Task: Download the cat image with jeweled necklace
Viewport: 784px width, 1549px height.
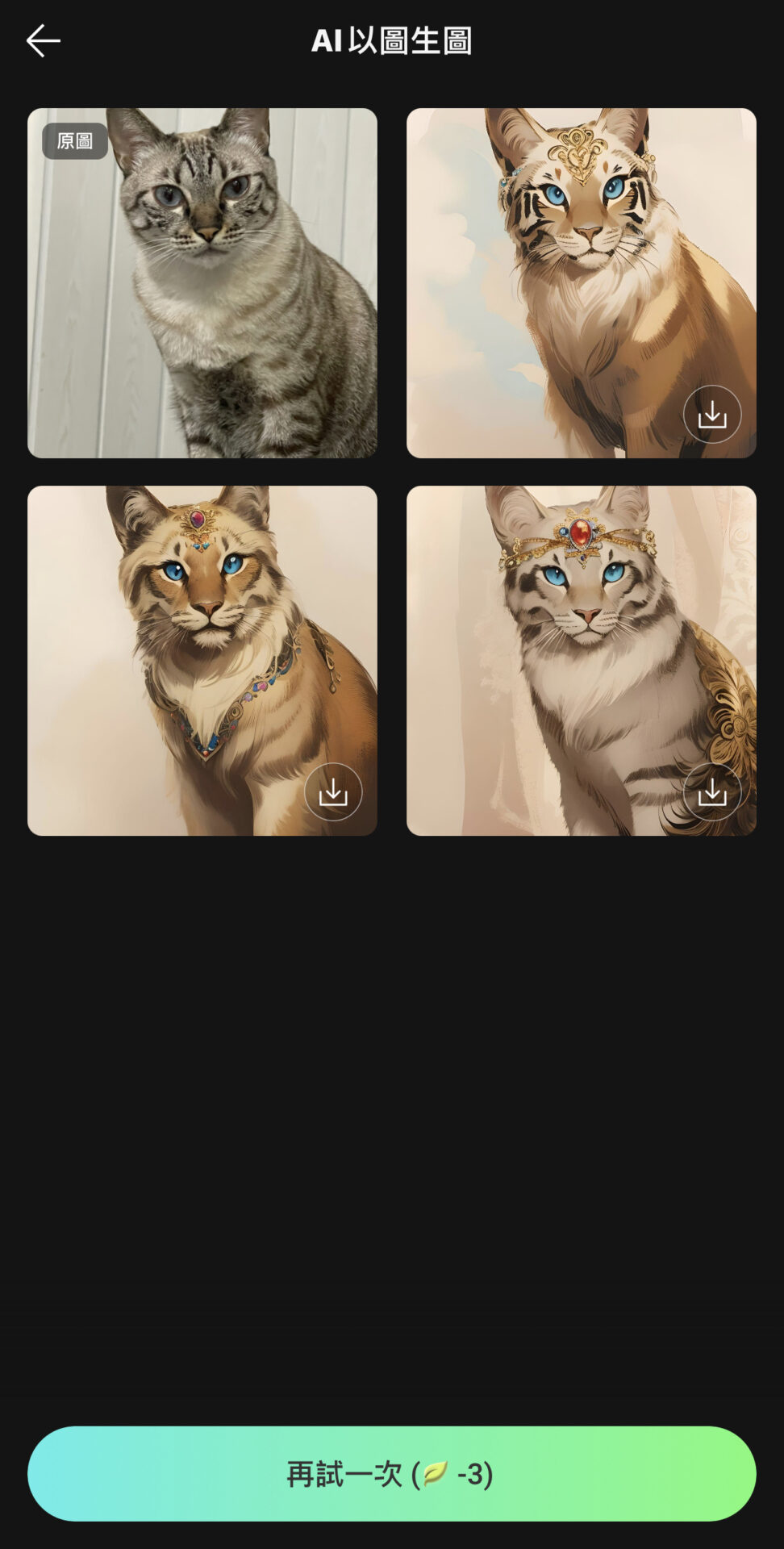Action: (332, 792)
